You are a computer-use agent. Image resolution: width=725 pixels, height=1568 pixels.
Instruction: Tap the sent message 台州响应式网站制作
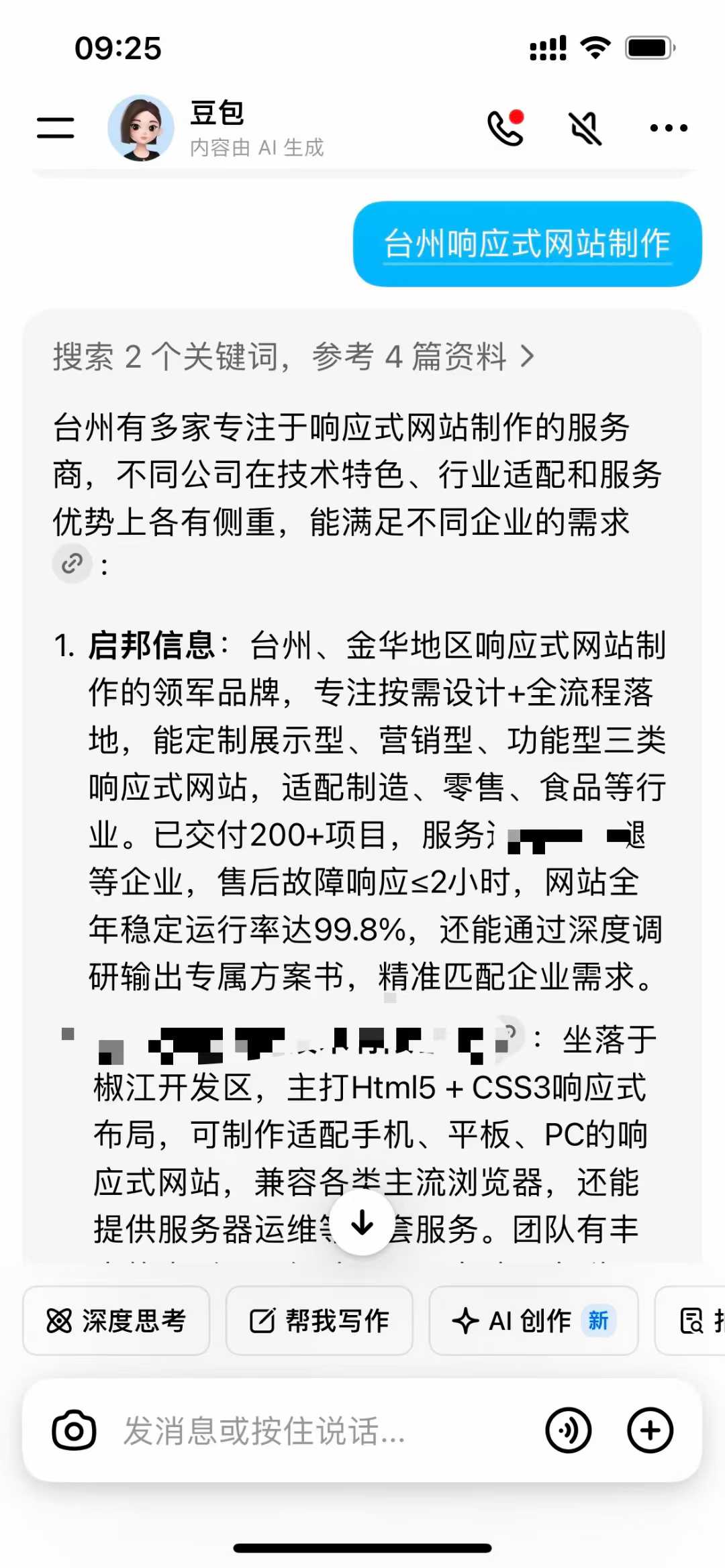[x=527, y=244]
